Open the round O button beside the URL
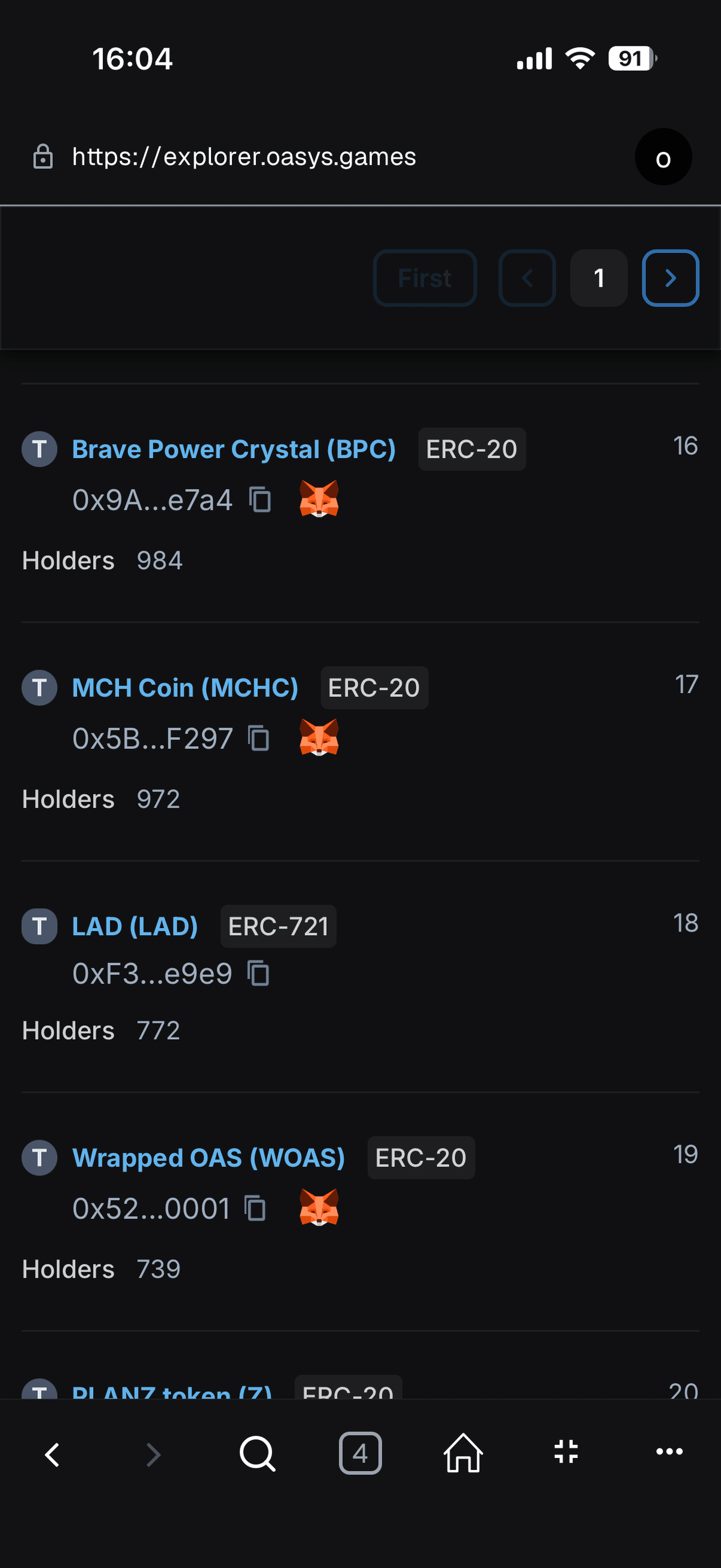Screen dimensions: 721x1568 (x=663, y=157)
